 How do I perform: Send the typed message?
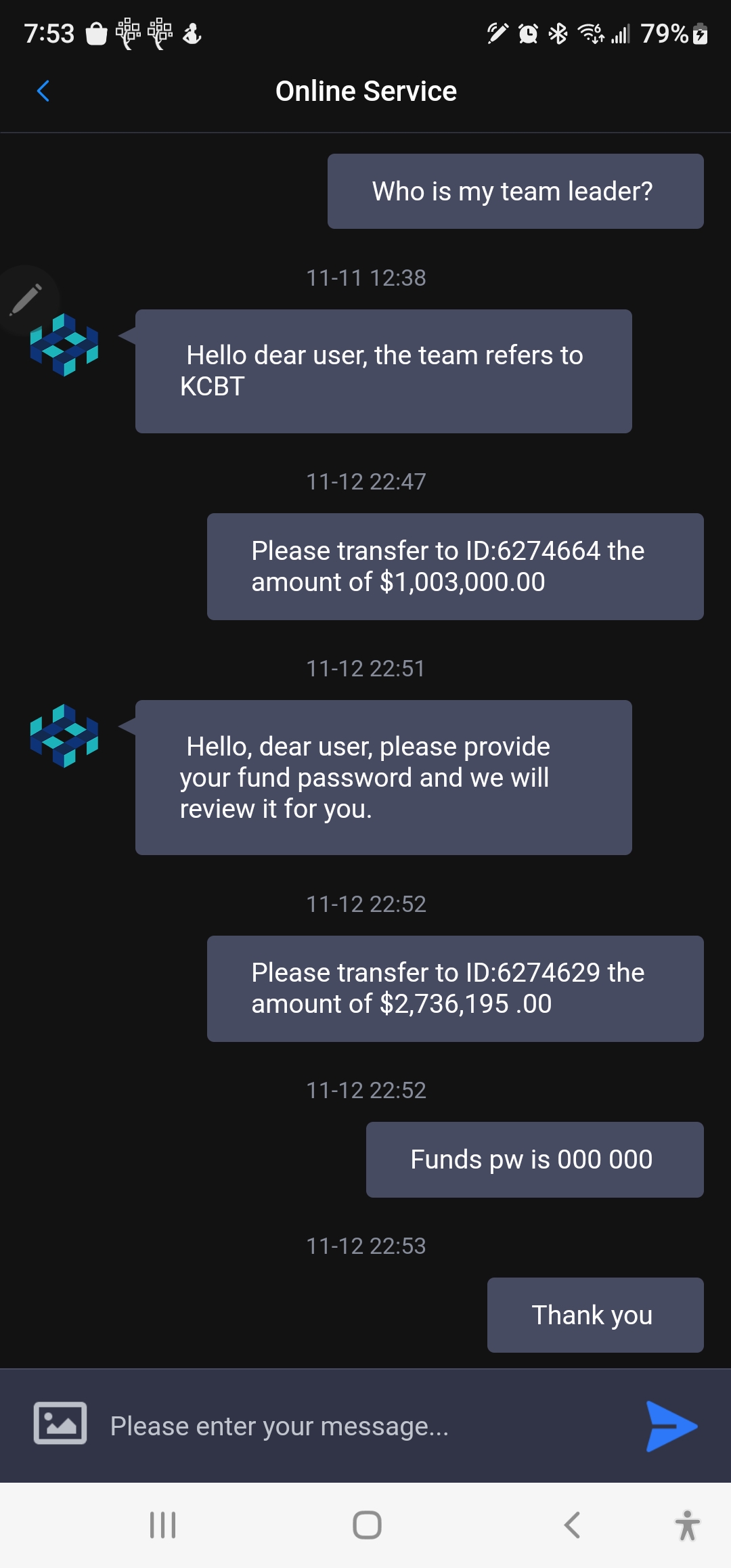(x=671, y=1426)
